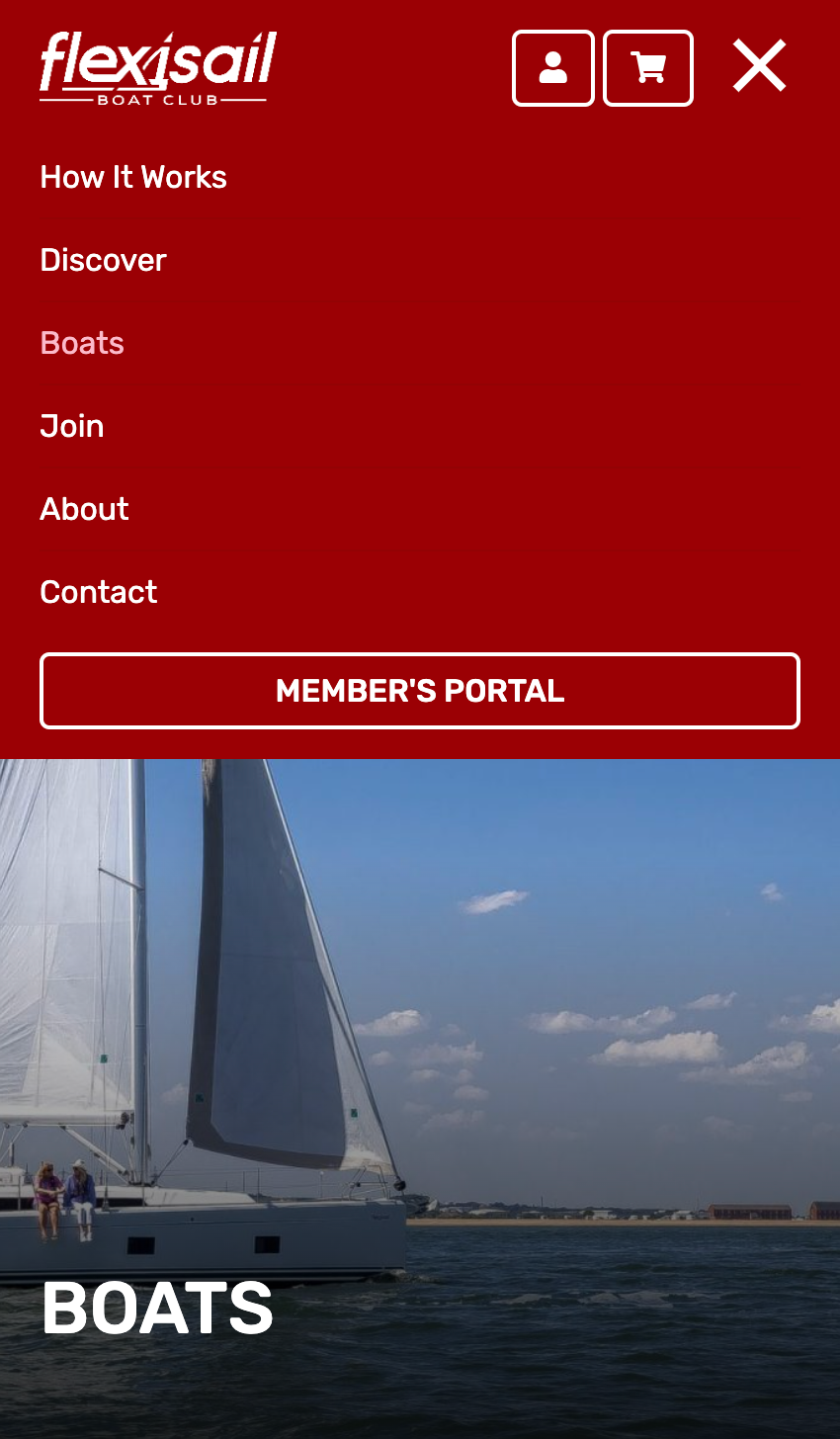Screen dimensions: 840x1439
Task: Go to the About page
Action: tap(84, 510)
